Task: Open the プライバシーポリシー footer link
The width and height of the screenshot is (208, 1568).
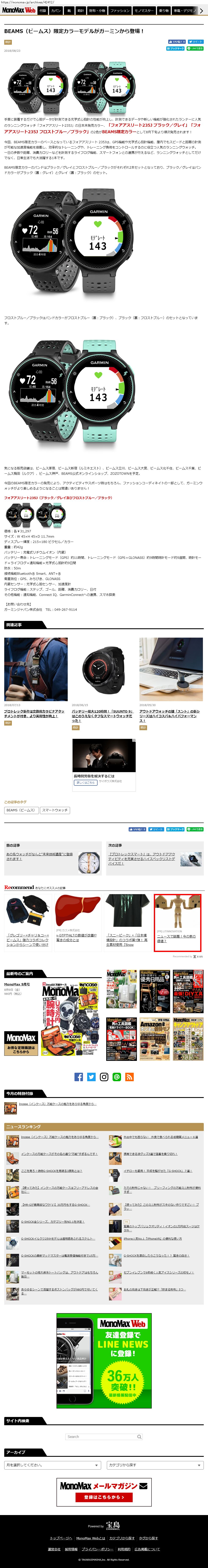Action: pyautogui.click(x=97, y=1549)
